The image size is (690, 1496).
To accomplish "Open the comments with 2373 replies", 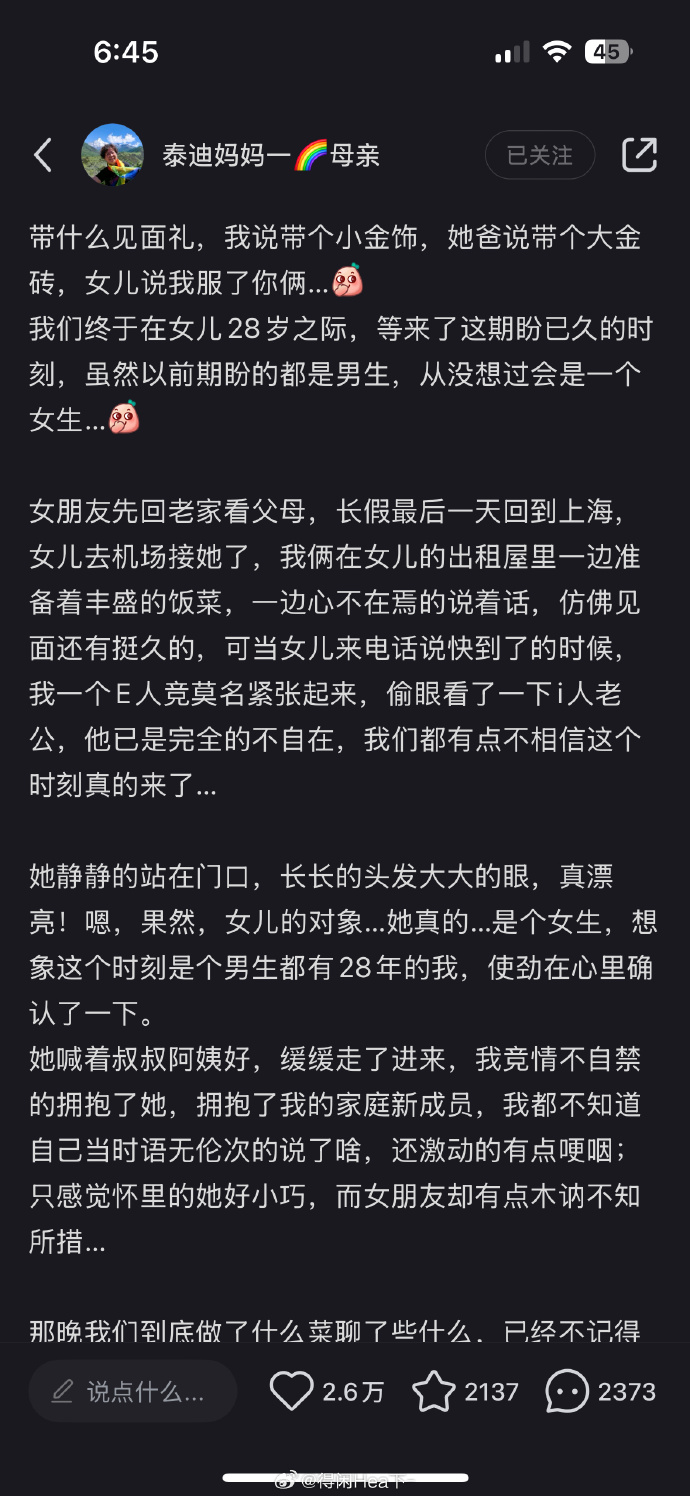I will click(568, 1391).
